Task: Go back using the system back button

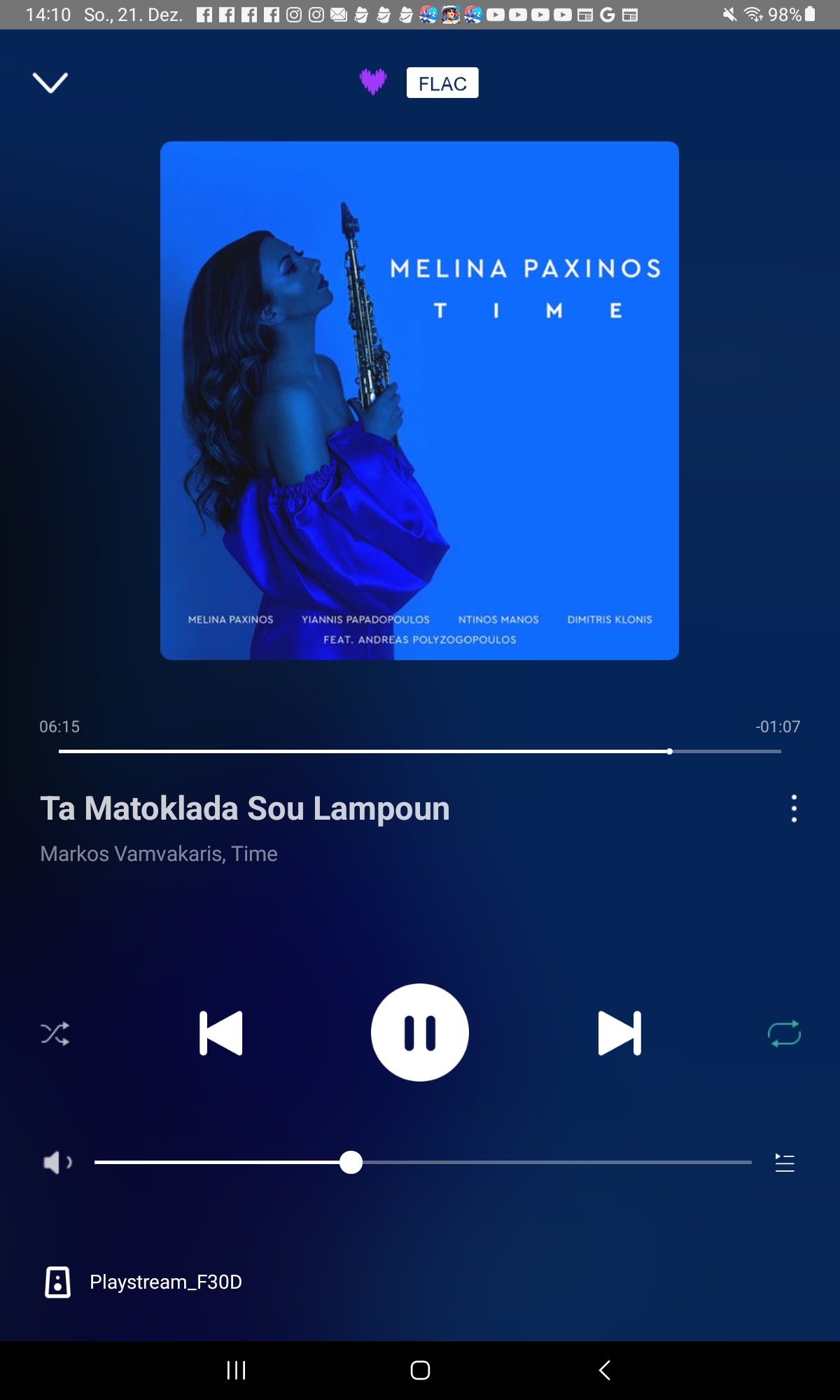Action: (605, 1370)
